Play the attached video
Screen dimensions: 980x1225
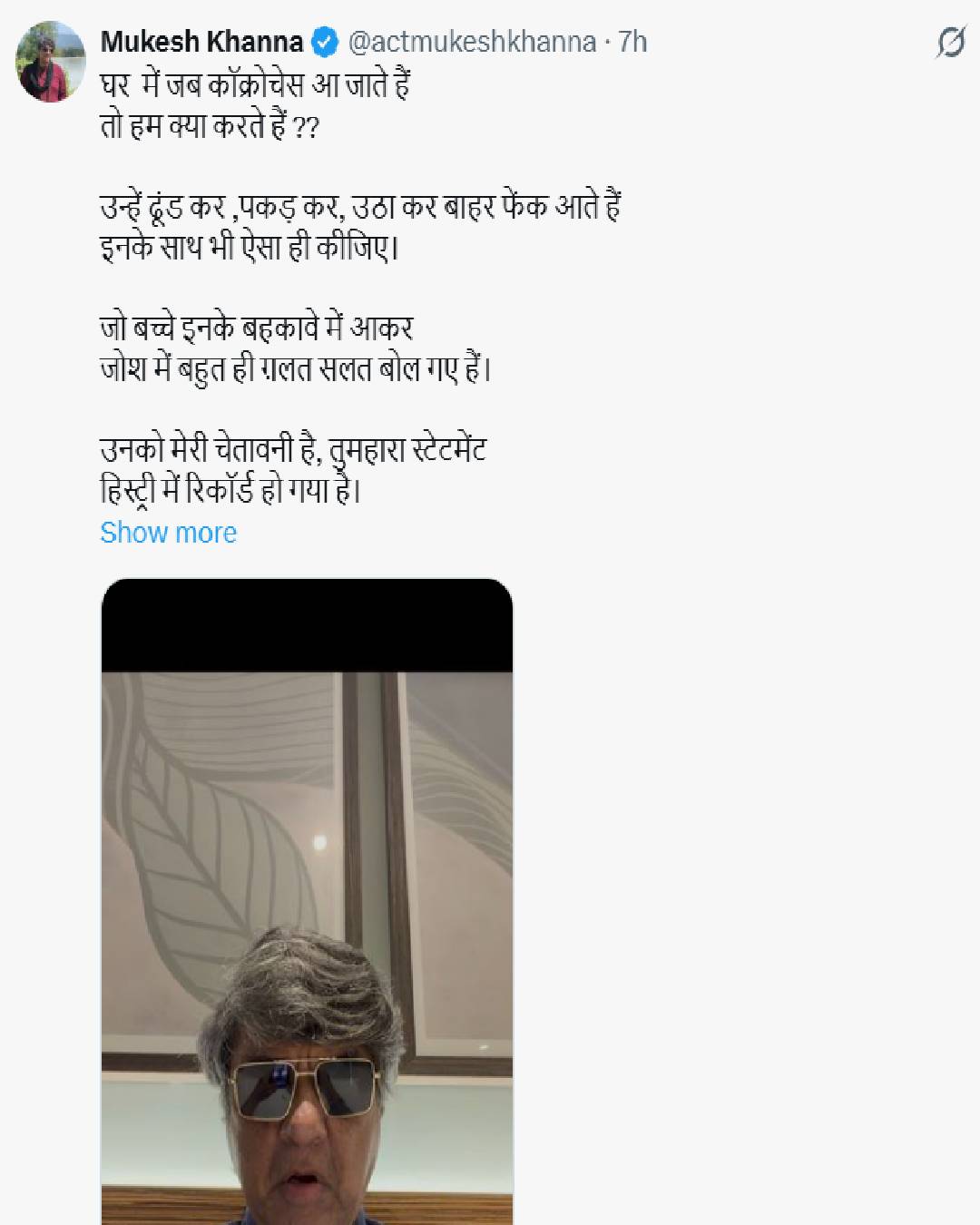point(307,901)
